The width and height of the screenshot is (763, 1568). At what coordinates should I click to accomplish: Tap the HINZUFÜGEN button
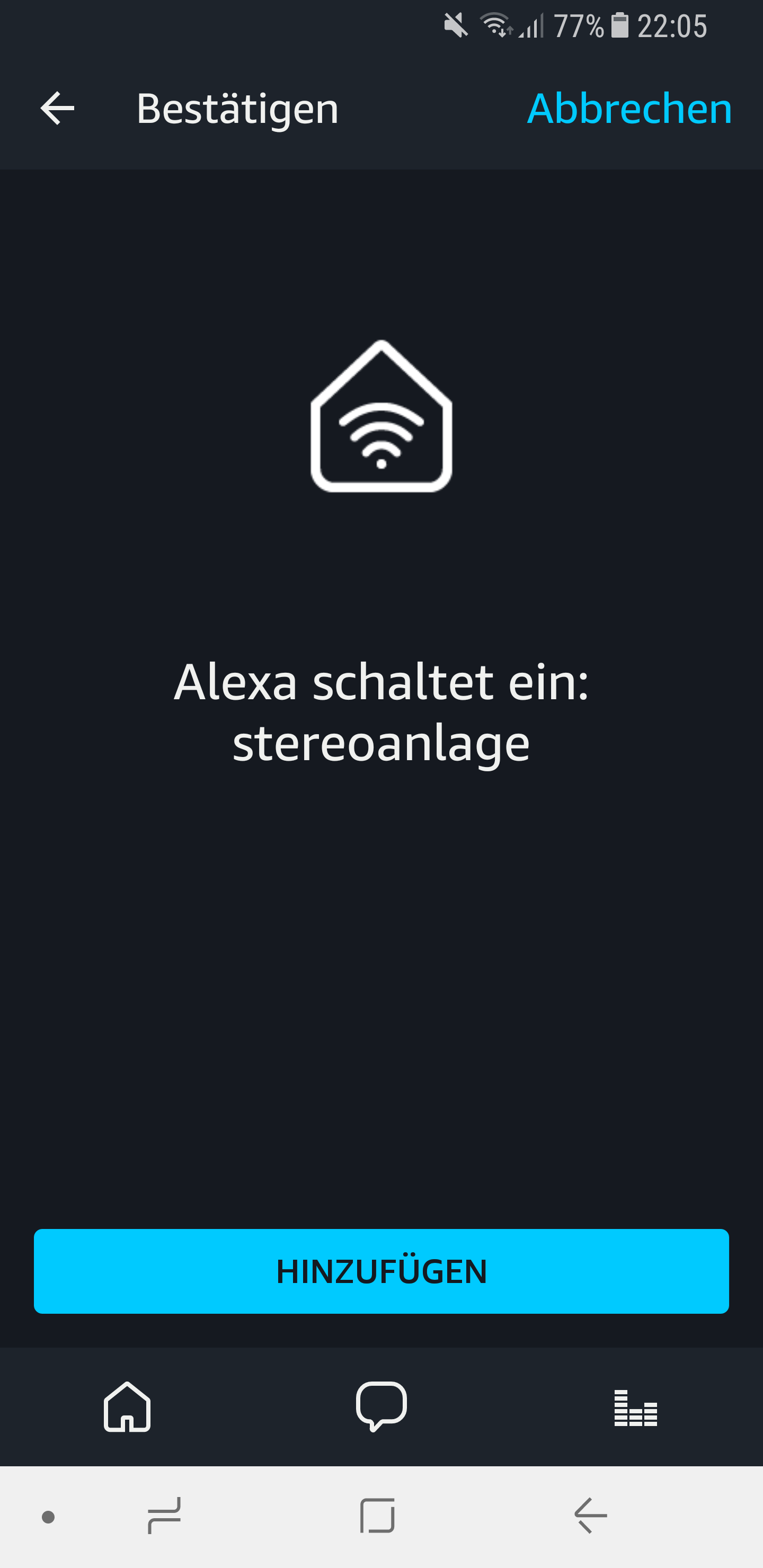click(381, 1271)
